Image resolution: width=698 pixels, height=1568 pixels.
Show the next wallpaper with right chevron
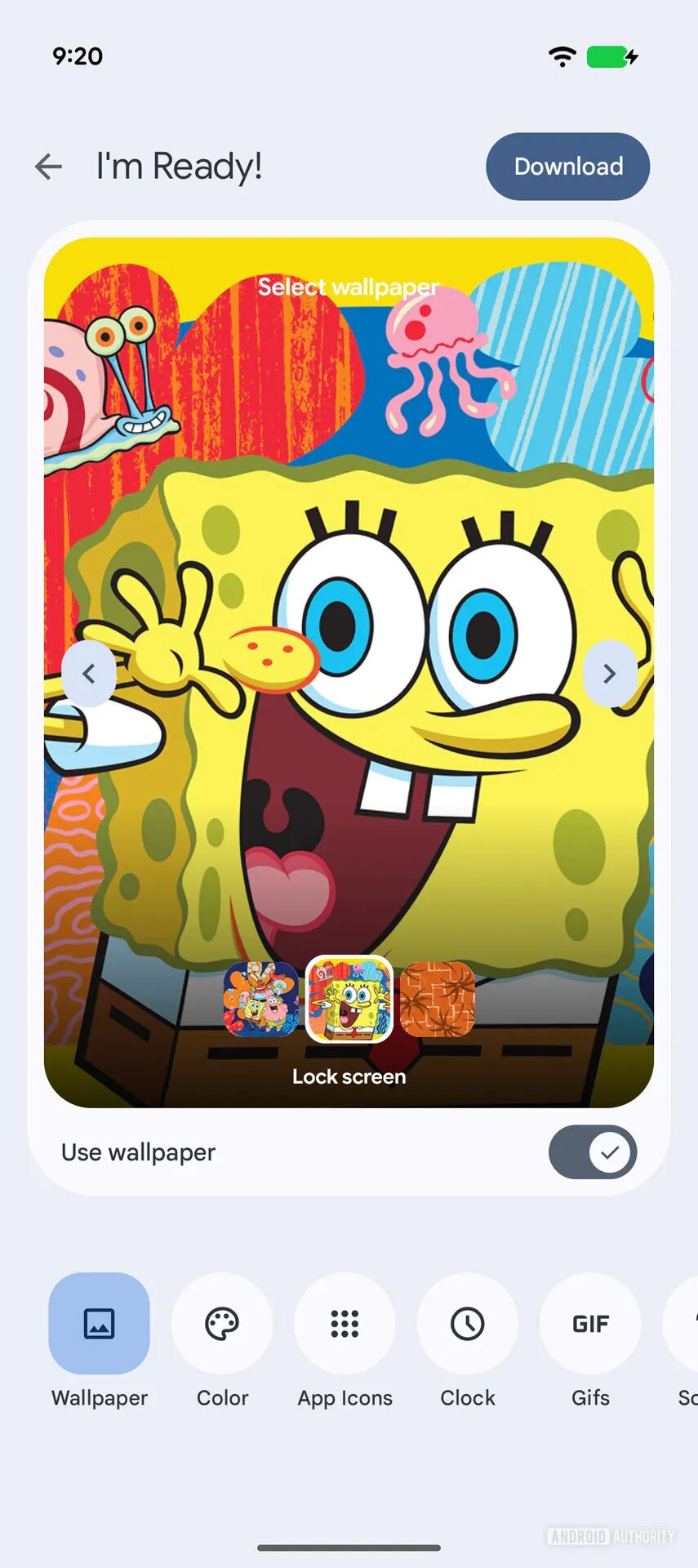[609, 674]
